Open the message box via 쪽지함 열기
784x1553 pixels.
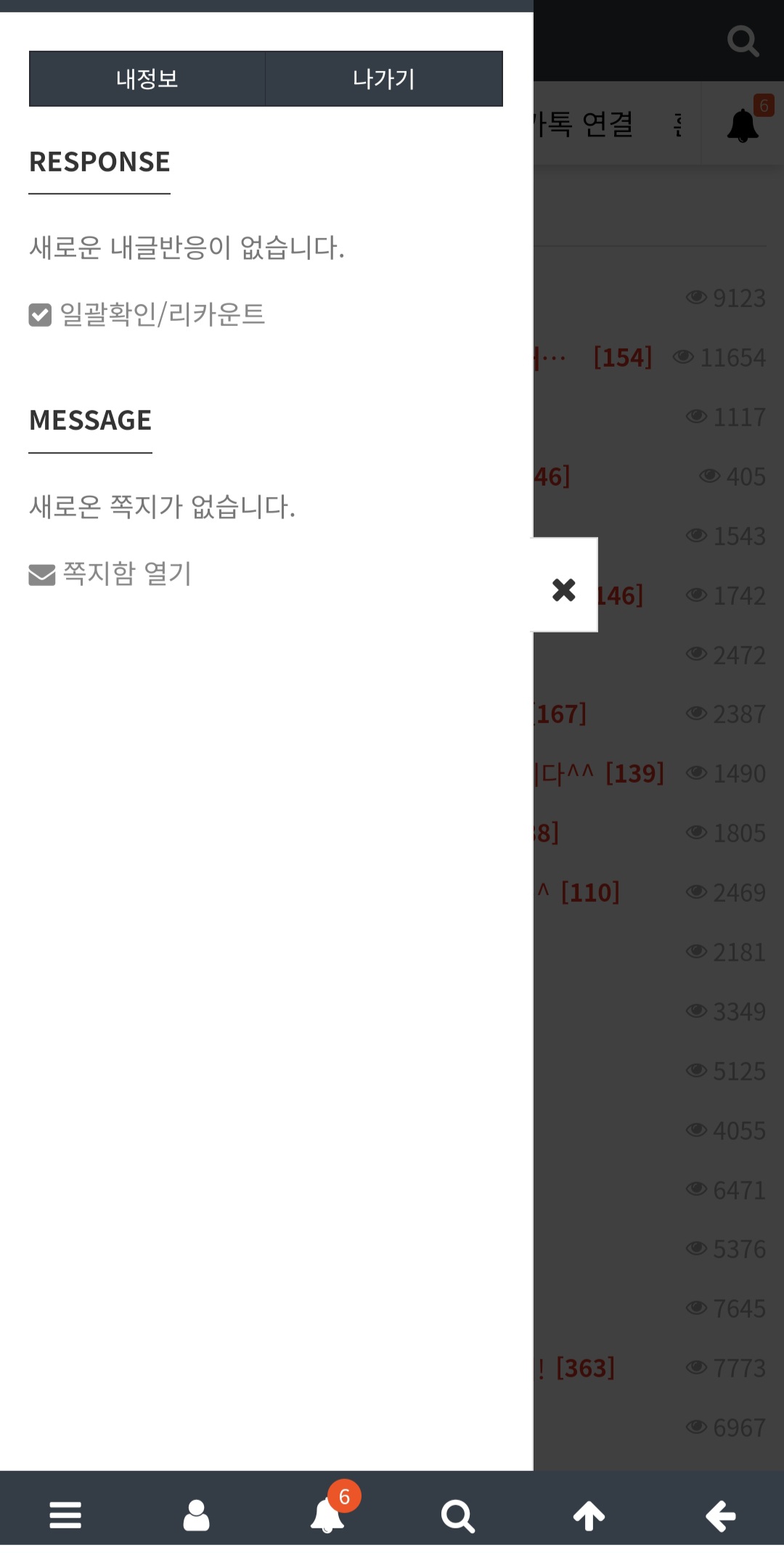point(110,574)
